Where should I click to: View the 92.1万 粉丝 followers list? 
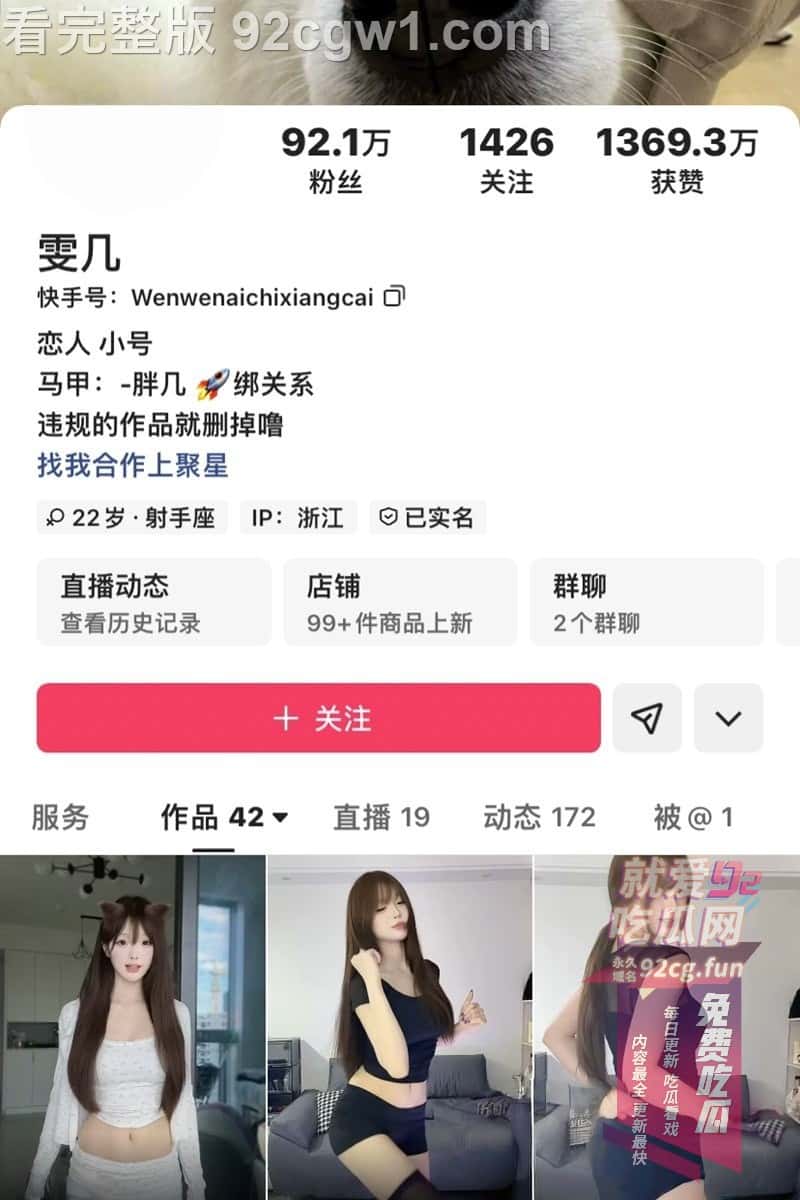(335, 160)
